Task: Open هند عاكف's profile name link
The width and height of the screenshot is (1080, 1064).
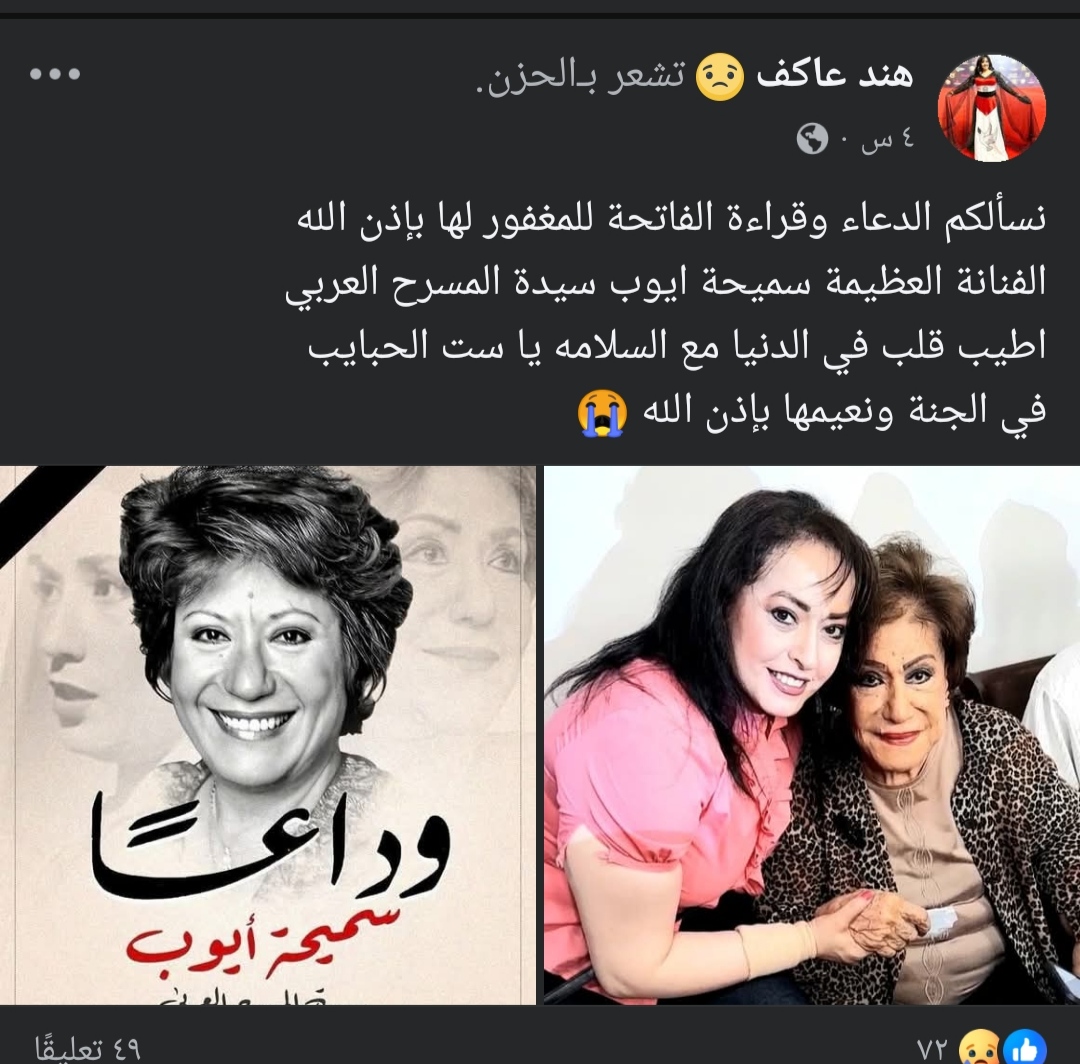Action: pyautogui.click(x=835, y=76)
